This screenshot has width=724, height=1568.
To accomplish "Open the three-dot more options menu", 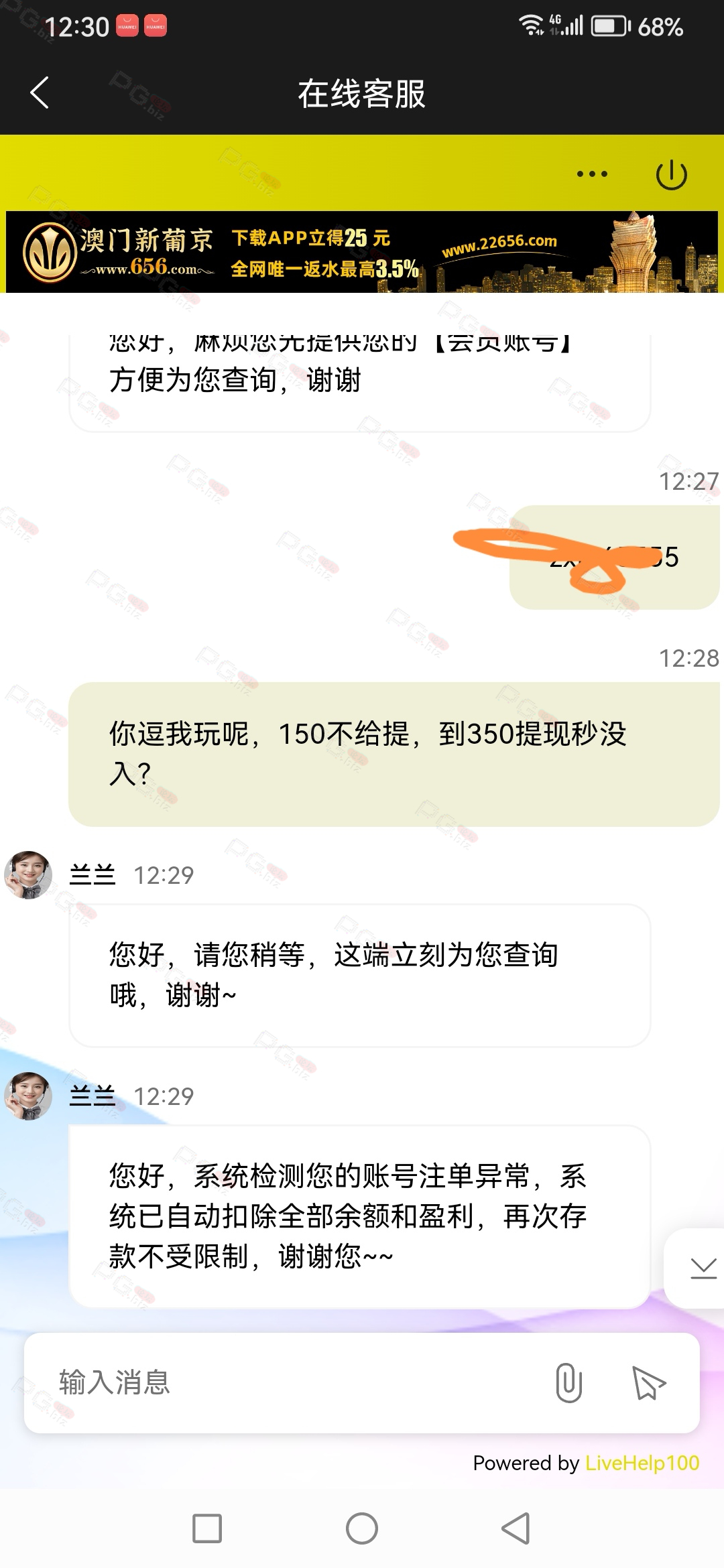I will [x=592, y=174].
